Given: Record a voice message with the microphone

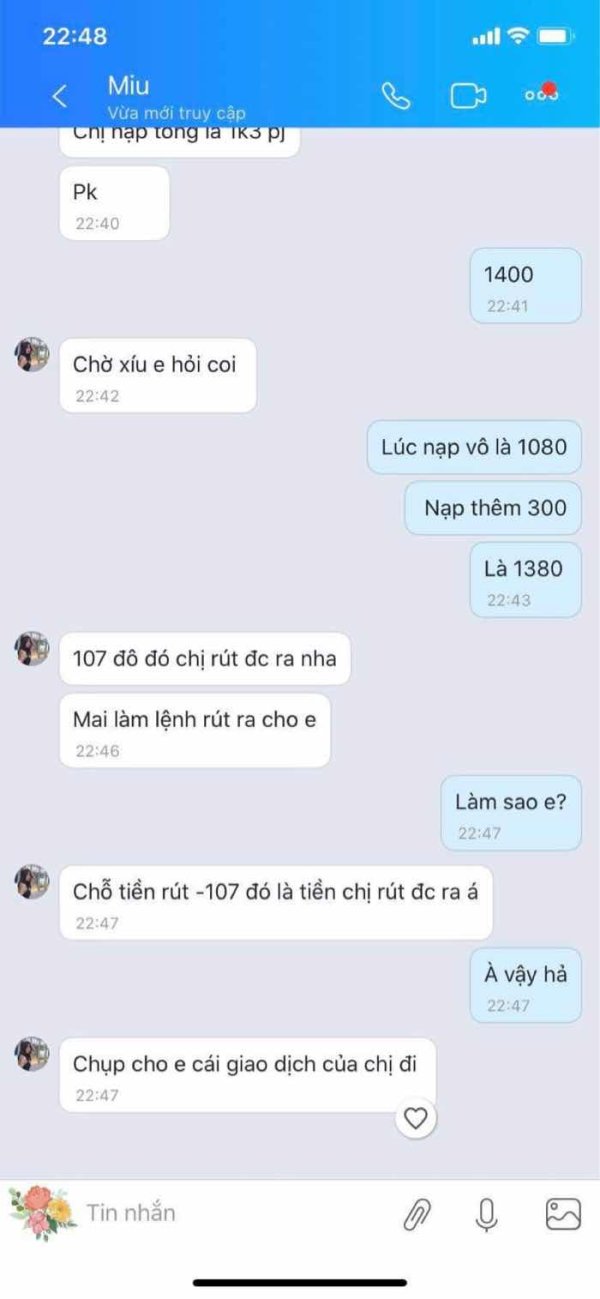Looking at the screenshot, I should coord(486,1214).
